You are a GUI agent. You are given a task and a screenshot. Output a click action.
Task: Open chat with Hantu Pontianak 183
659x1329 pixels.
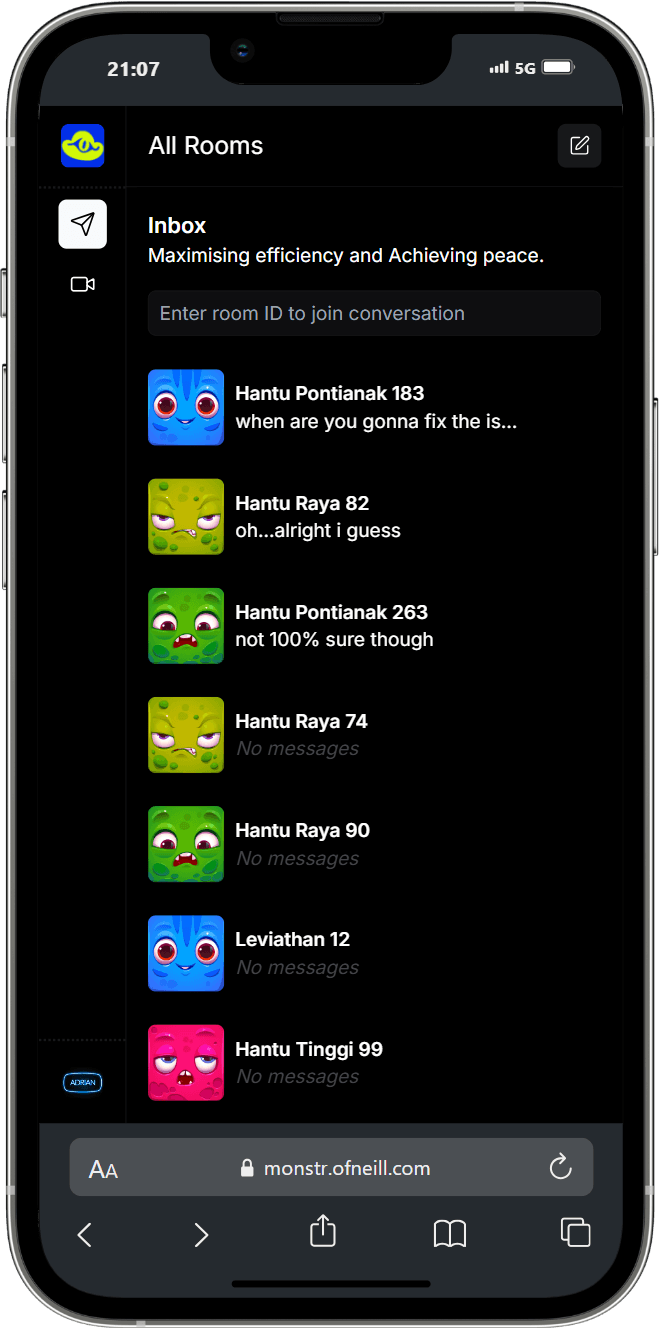[374, 407]
